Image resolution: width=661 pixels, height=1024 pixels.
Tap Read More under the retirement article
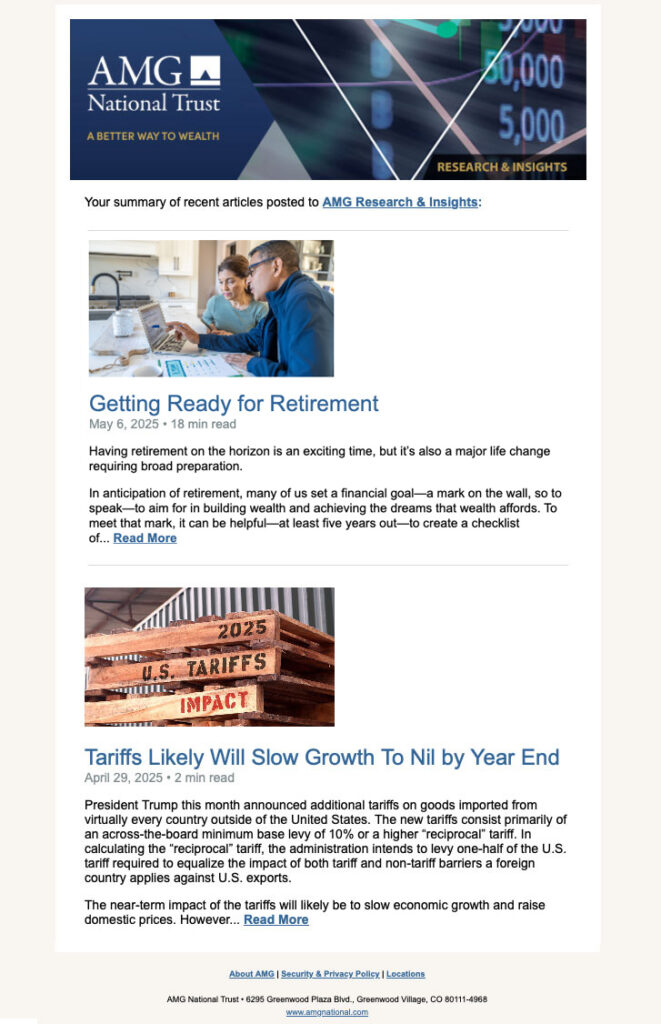[145, 539]
